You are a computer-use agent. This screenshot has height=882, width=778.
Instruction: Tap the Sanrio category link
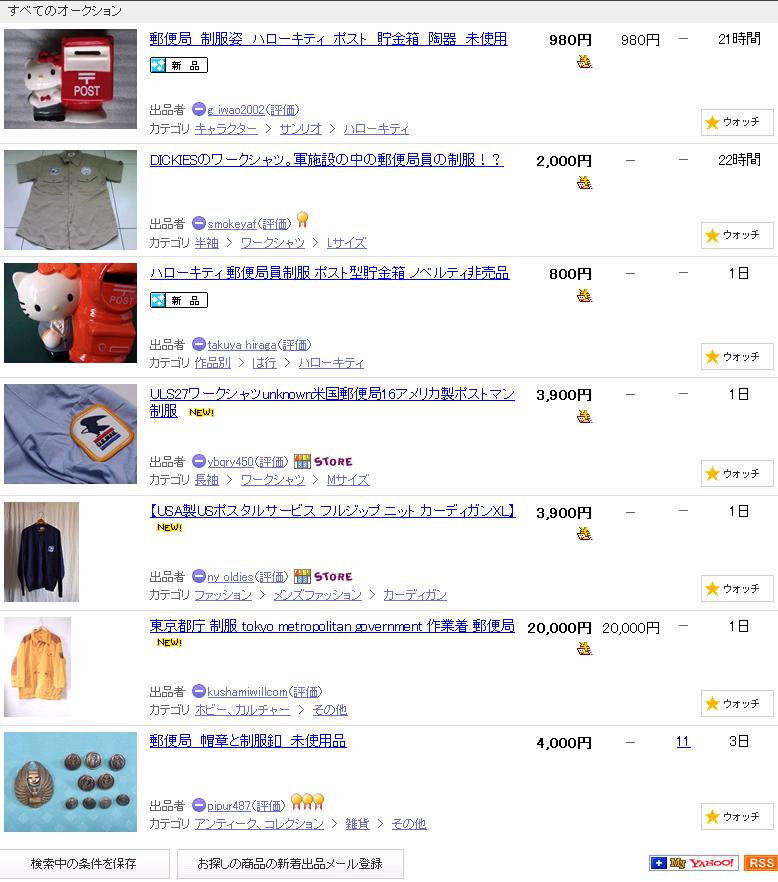301,129
